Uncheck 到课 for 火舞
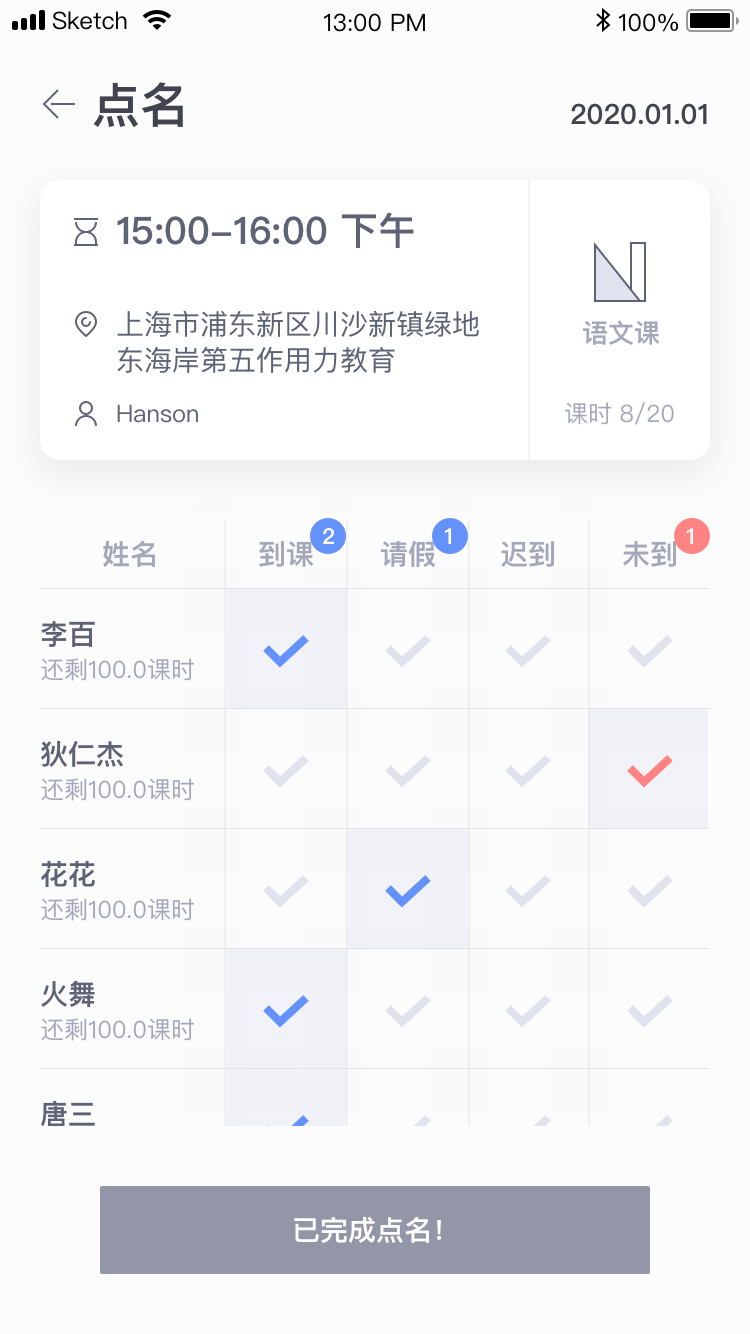Viewport: 750px width, 1334px height. (286, 1011)
